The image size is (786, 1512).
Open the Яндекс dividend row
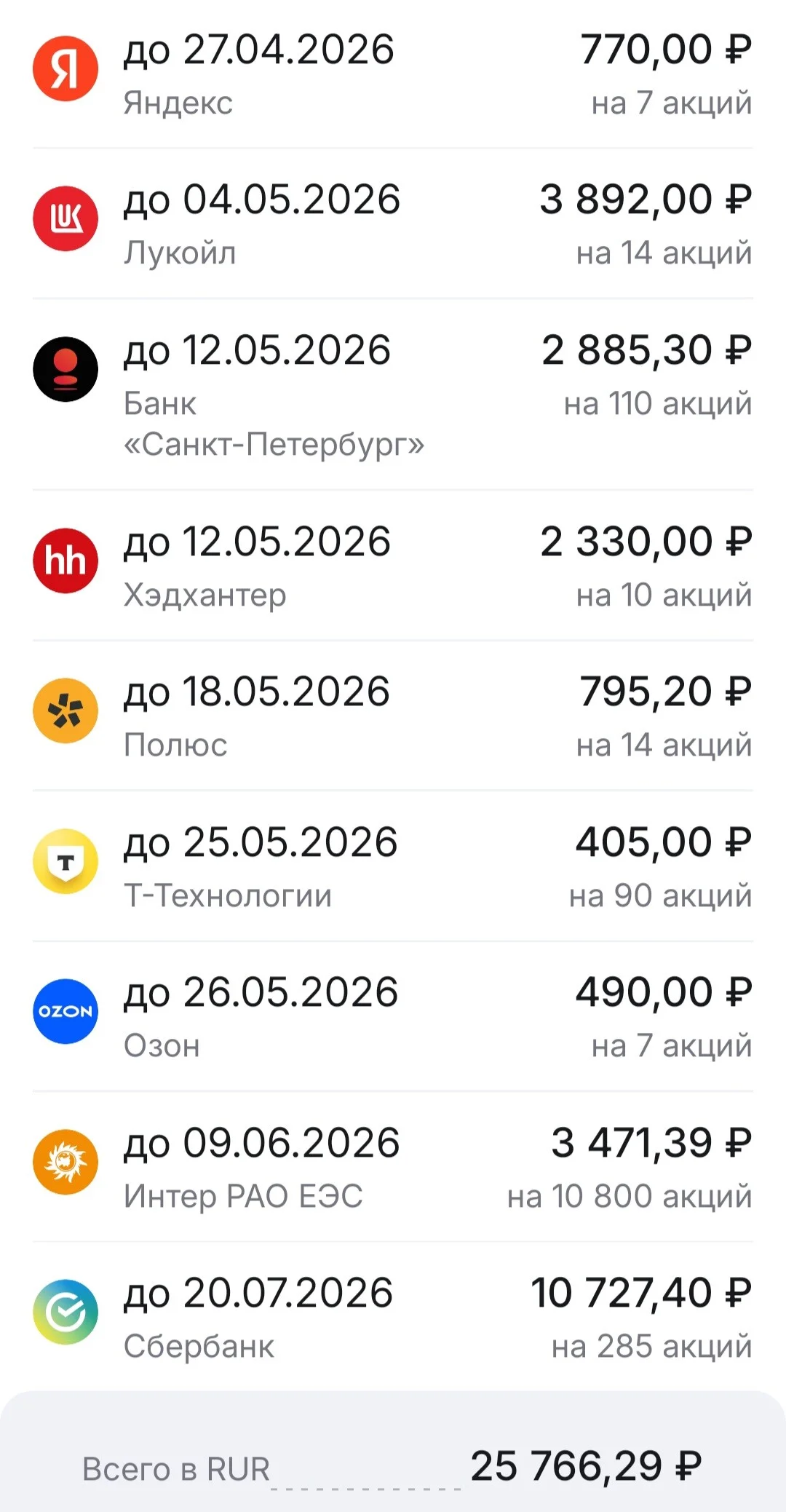(x=393, y=74)
